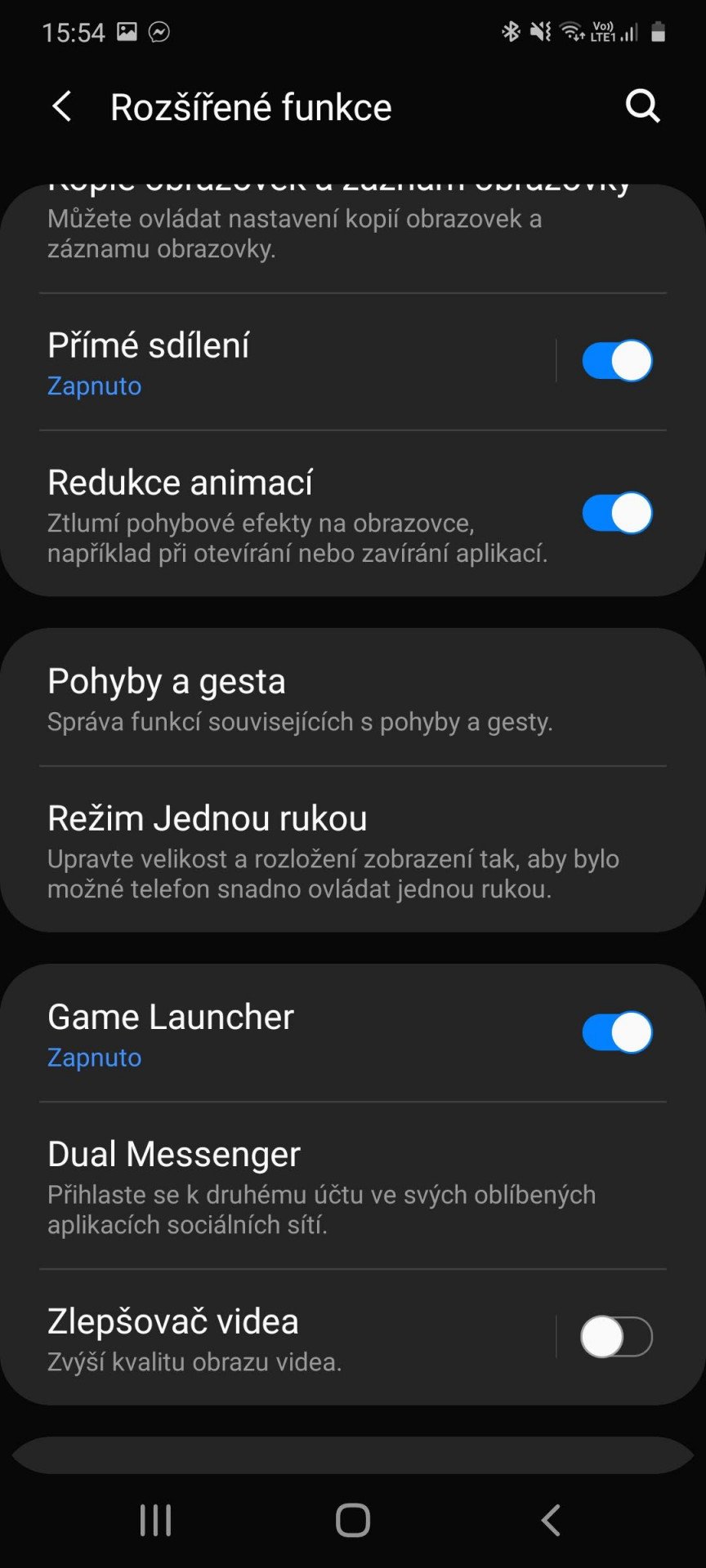Viewport: 706px width, 1568px height.
Task: Turn off the Přímé sdílení switch
Action: click(x=617, y=361)
